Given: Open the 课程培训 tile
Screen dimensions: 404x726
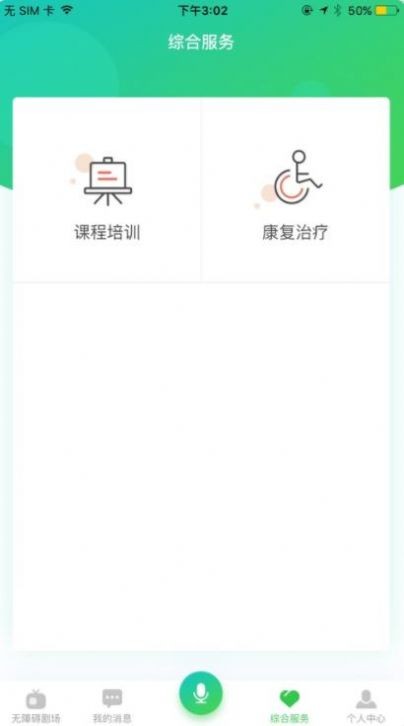Looking at the screenshot, I should point(107,190).
